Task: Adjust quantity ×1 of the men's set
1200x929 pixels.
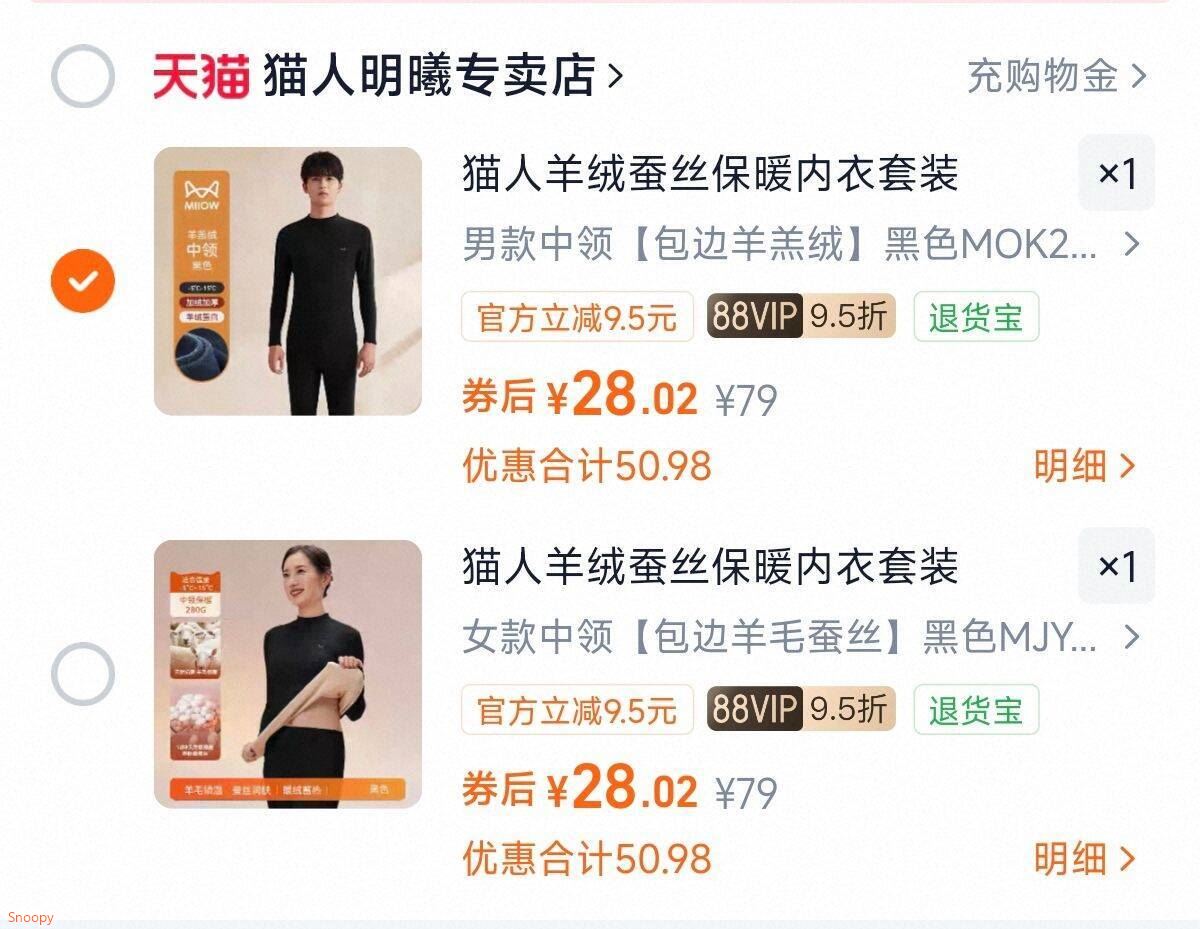Action: 1117,174
